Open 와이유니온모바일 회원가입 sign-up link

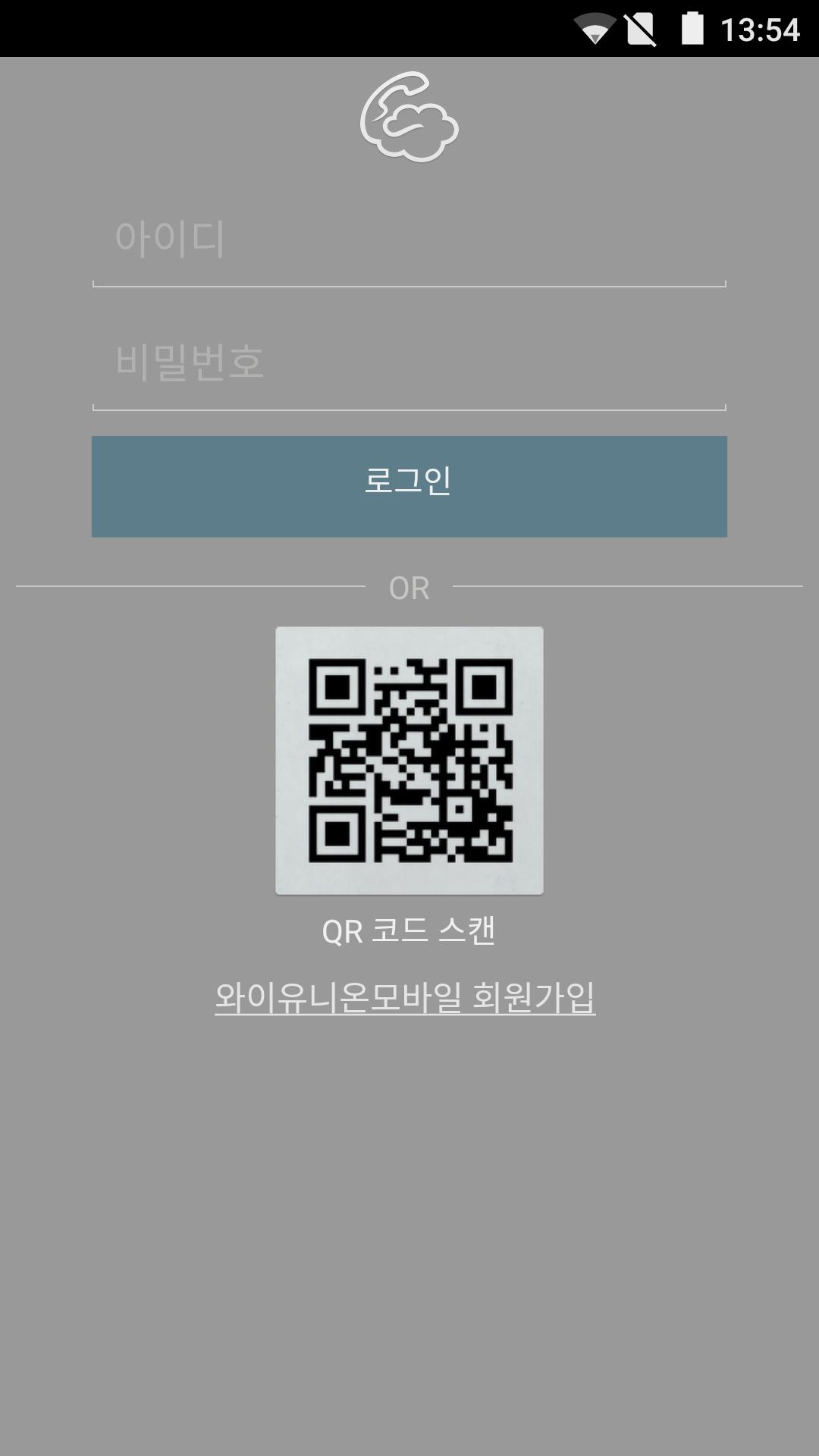pyautogui.click(x=405, y=997)
